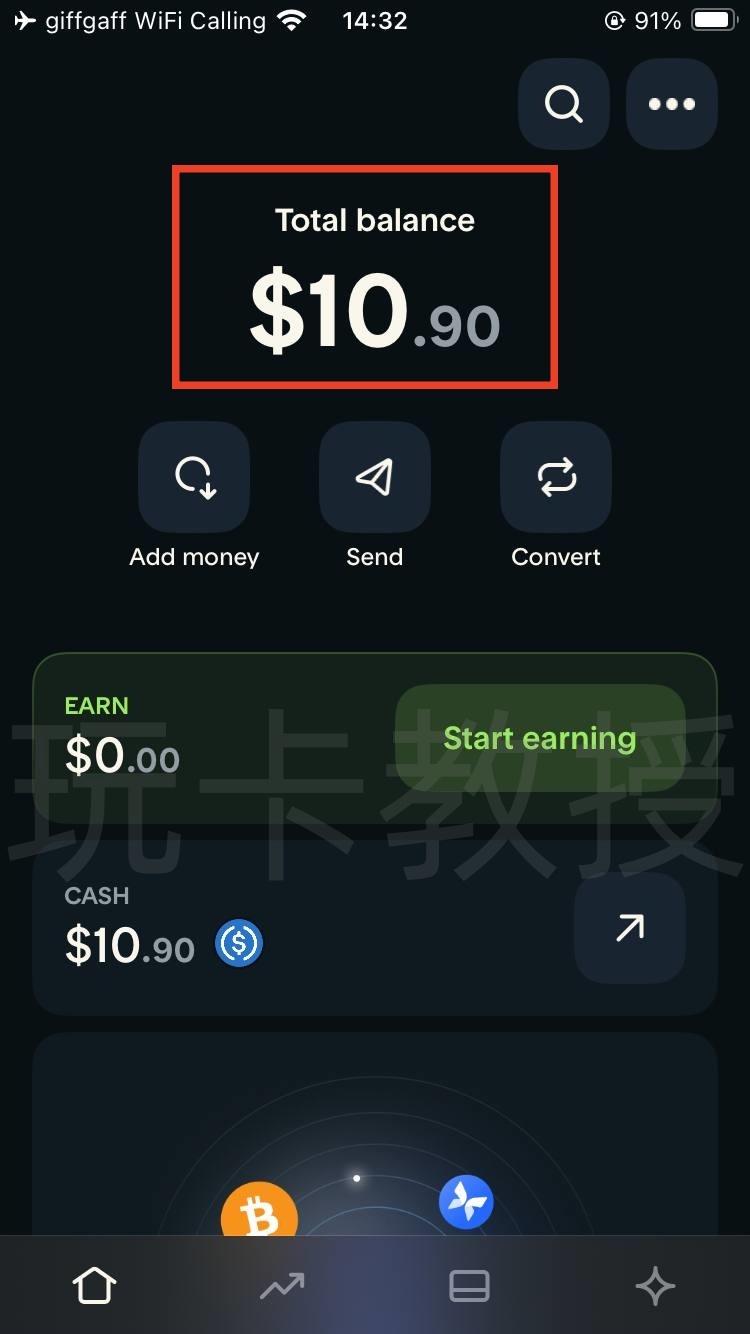Image resolution: width=750 pixels, height=1334 pixels.
Task: Tap Send to transfer funds
Action: pyautogui.click(x=374, y=477)
